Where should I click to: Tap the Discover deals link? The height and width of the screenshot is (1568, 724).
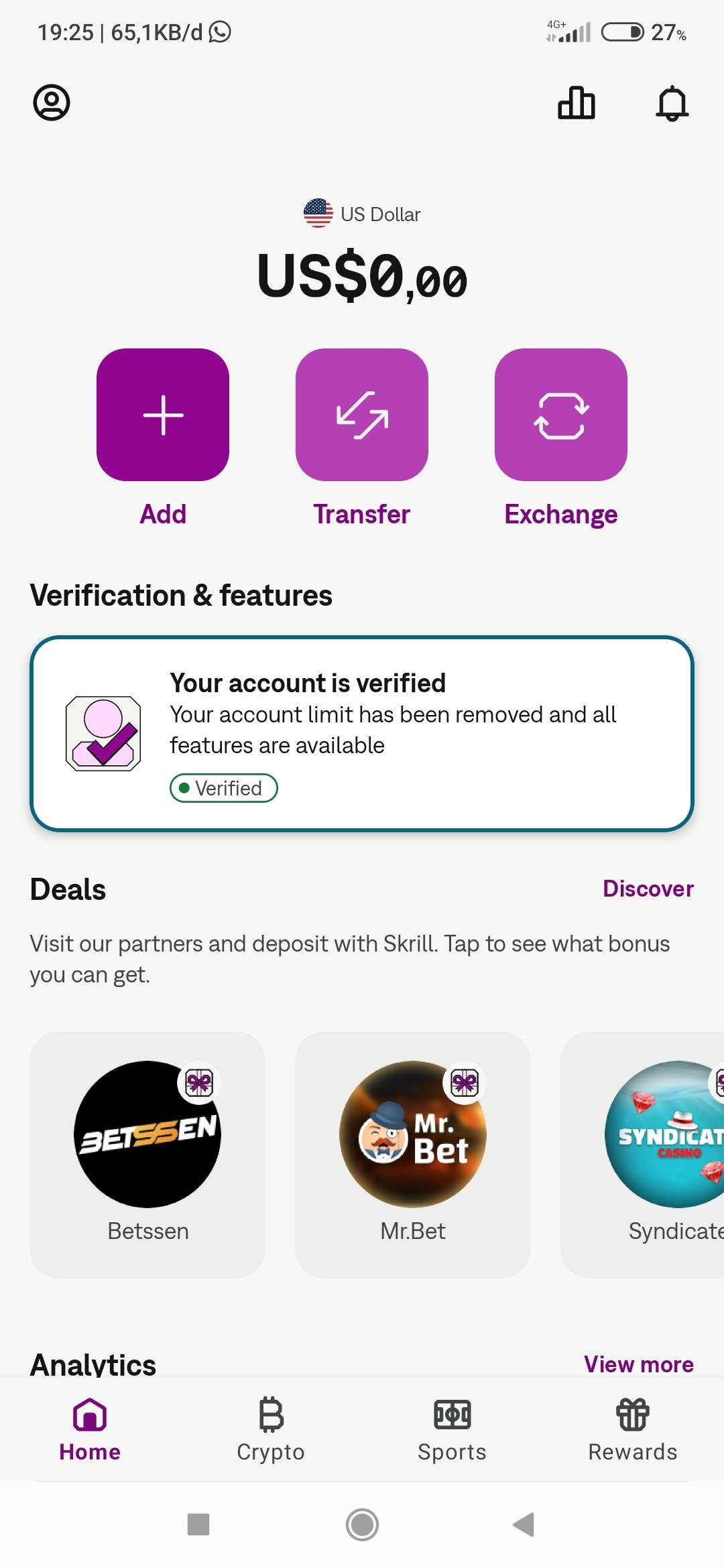648,889
